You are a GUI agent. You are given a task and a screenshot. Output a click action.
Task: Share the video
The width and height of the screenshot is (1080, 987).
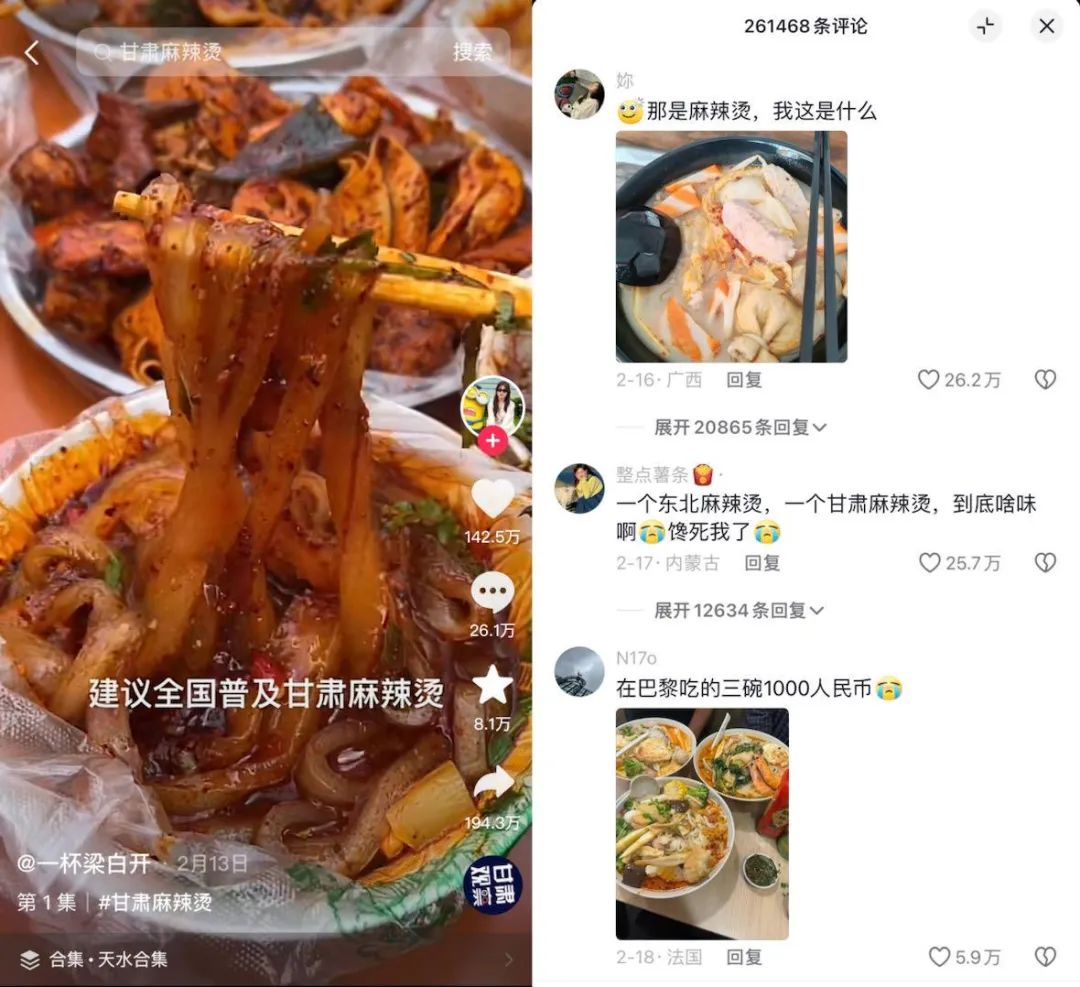pyautogui.click(x=492, y=784)
